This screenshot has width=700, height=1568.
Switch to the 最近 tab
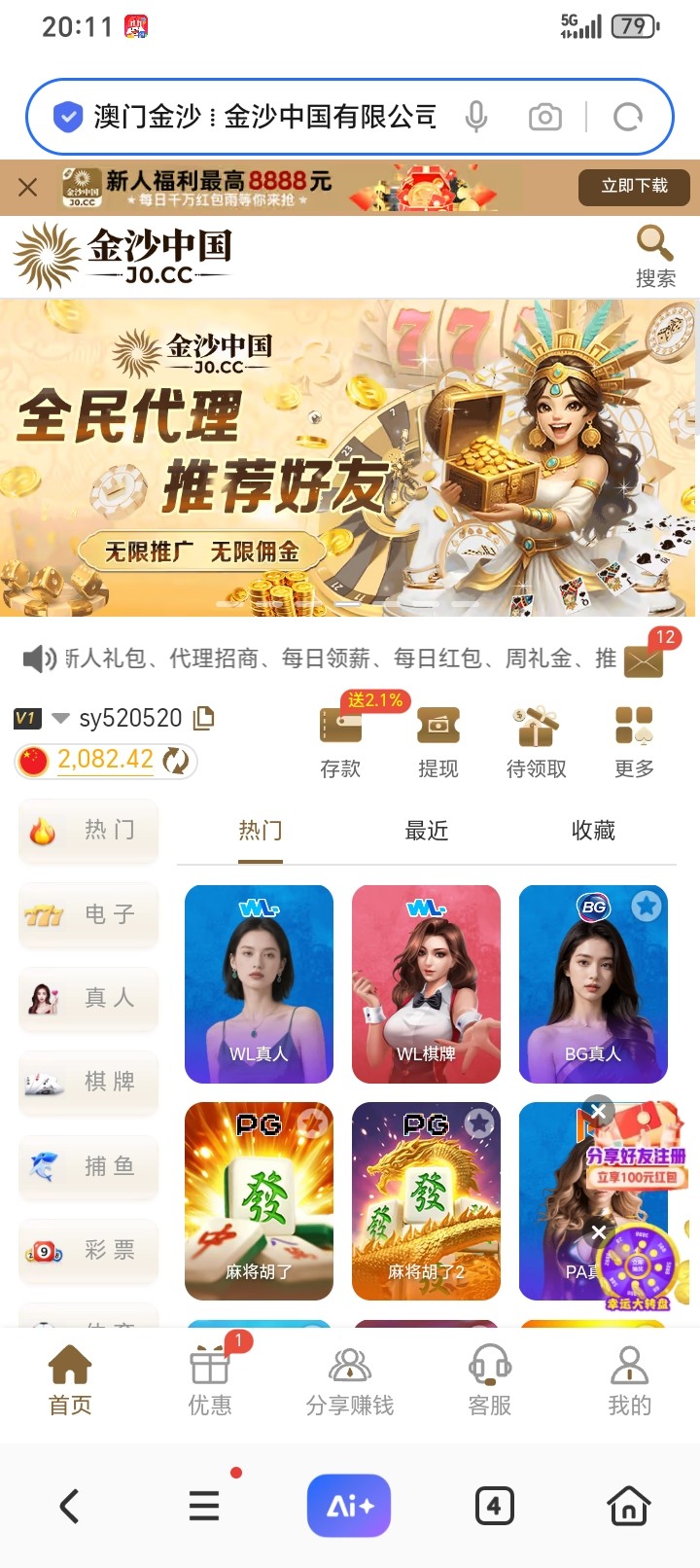coord(426,831)
